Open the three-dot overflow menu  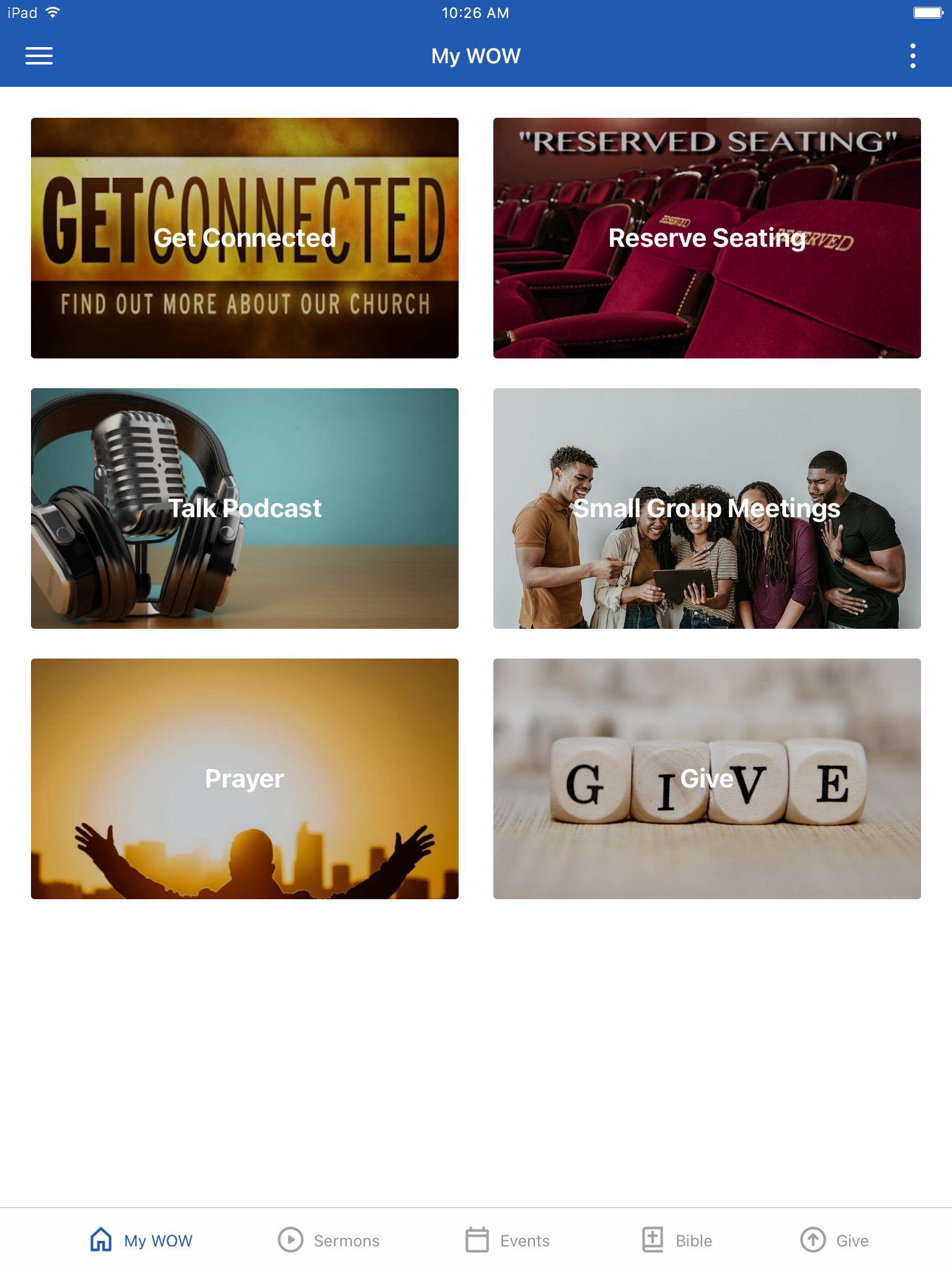point(912,56)
